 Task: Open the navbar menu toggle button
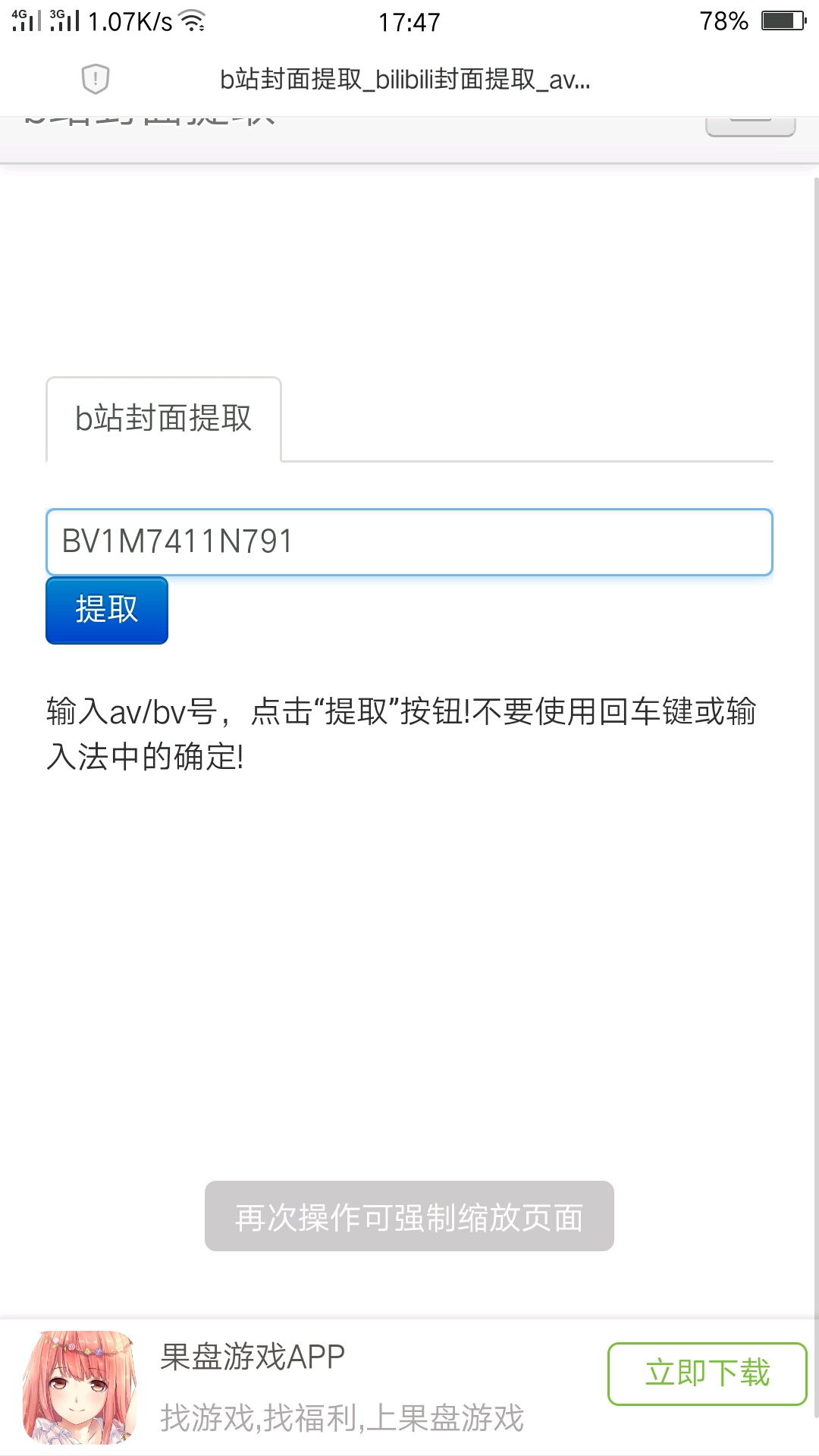pos(750,125)
